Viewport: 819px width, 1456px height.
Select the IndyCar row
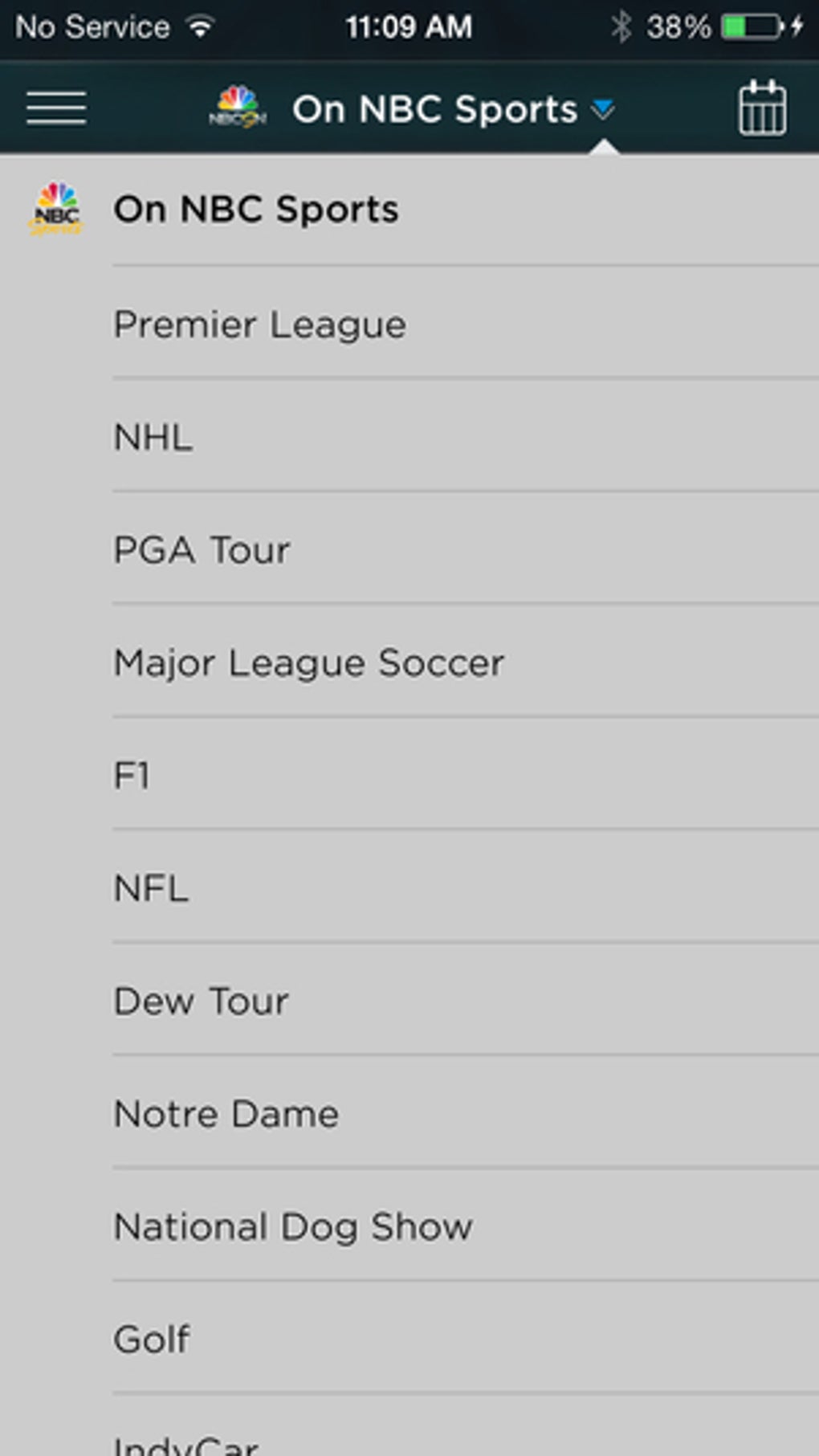pyautogui.click(x=185, y=1442)
